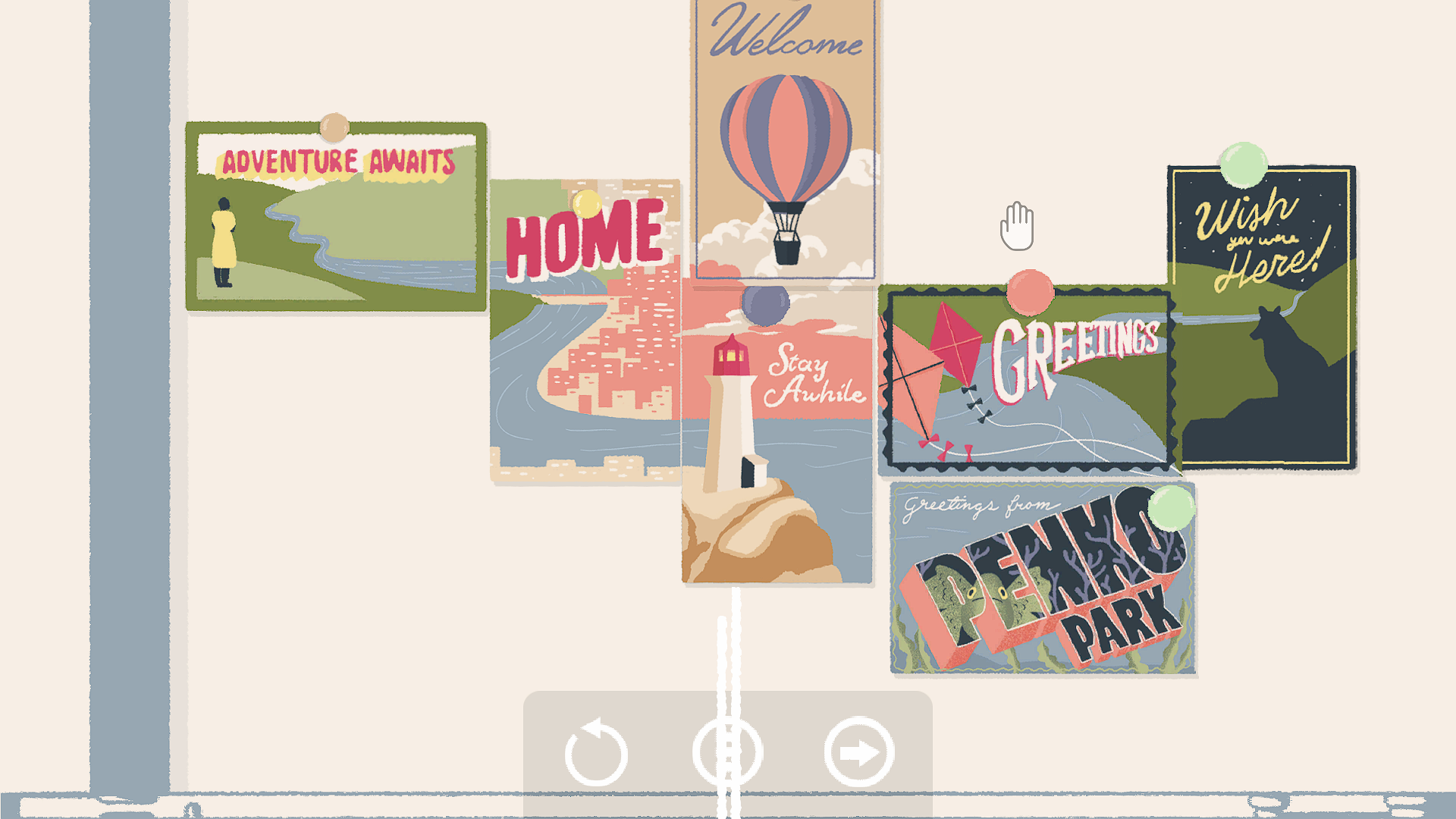Go to the next level arrow
The height and width of the screenshot is (819, 1456).
coord(859,753)
